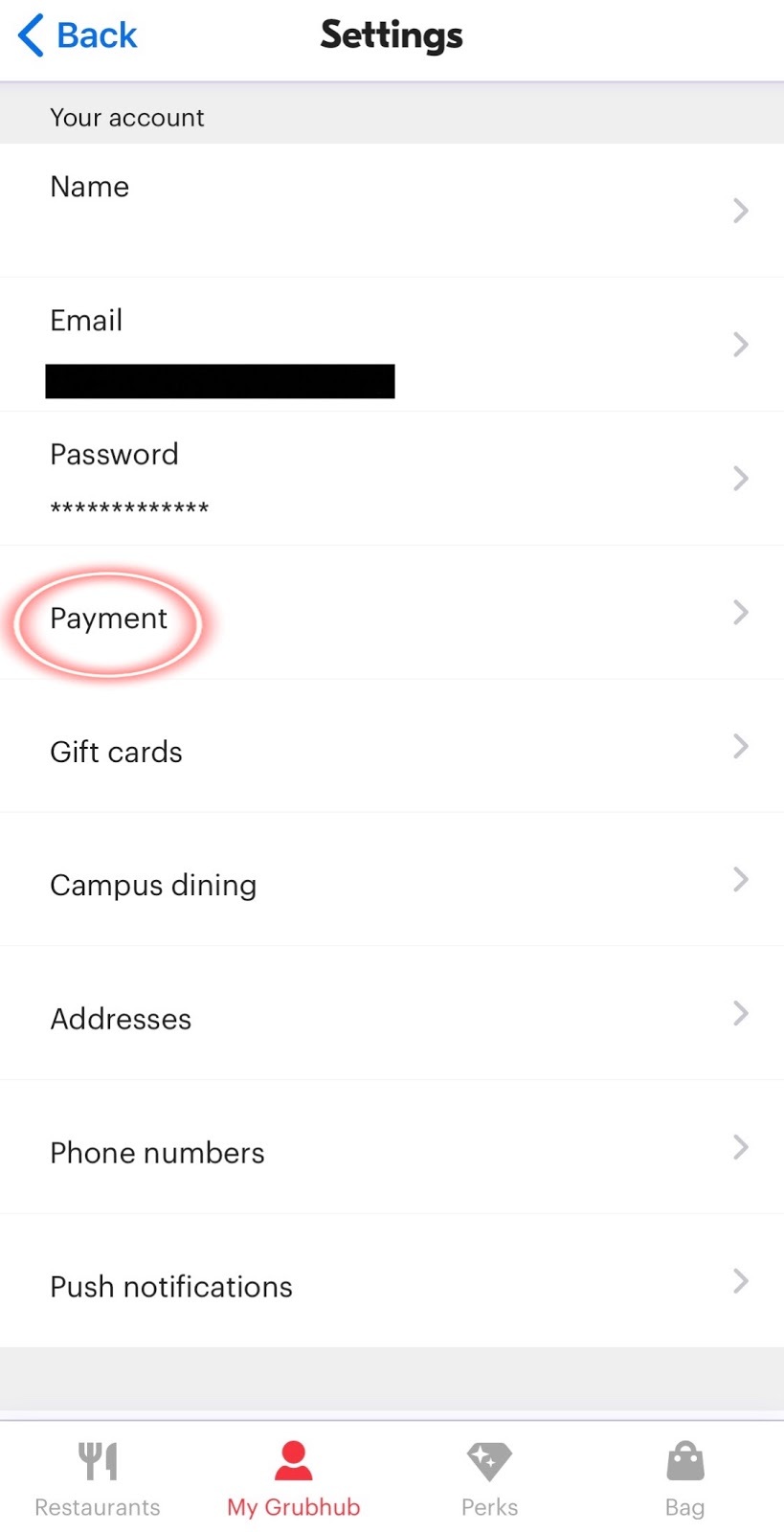This screenshot has height=1532, width=784.
Task: Switch to the Restaurants tab
Action: (x=98, y=1479)
